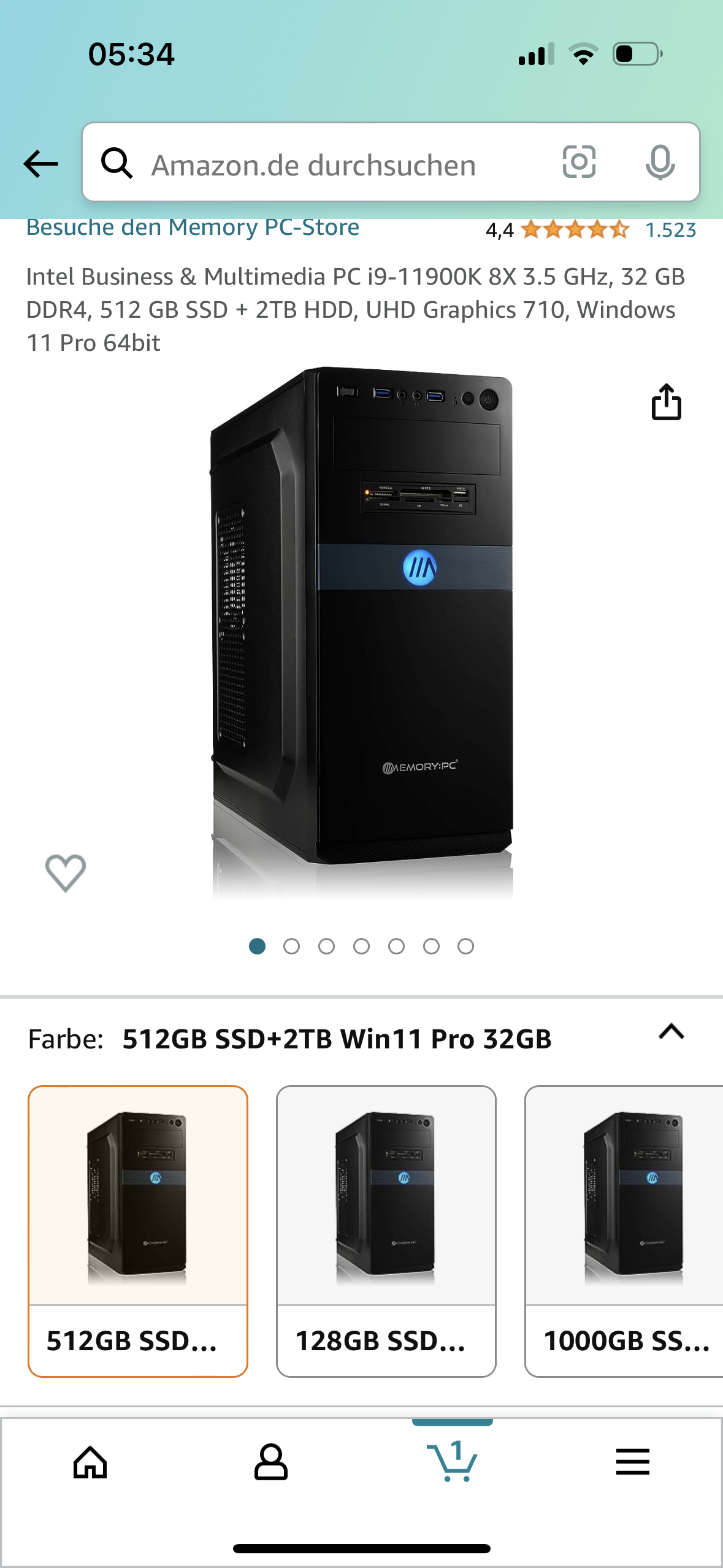Choose the 128GB SSD... variant
The image size is (723, 1568).
[386, 1231]
